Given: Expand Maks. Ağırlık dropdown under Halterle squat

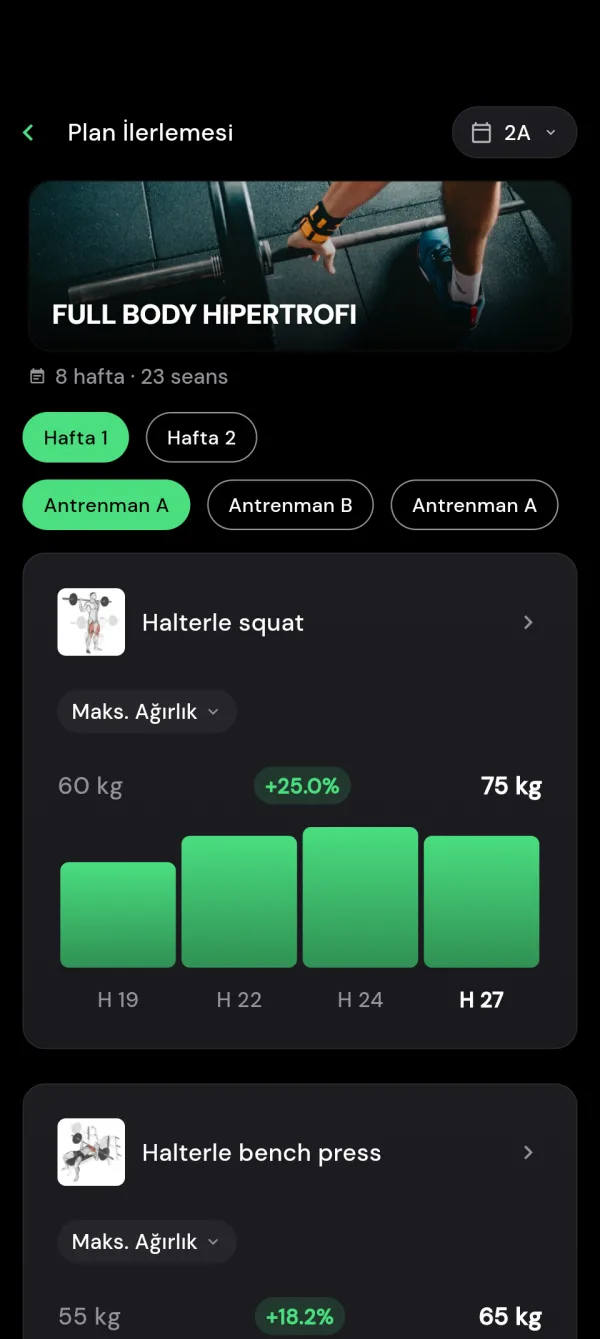Looking at the screenshot, I should pos(146,712).
